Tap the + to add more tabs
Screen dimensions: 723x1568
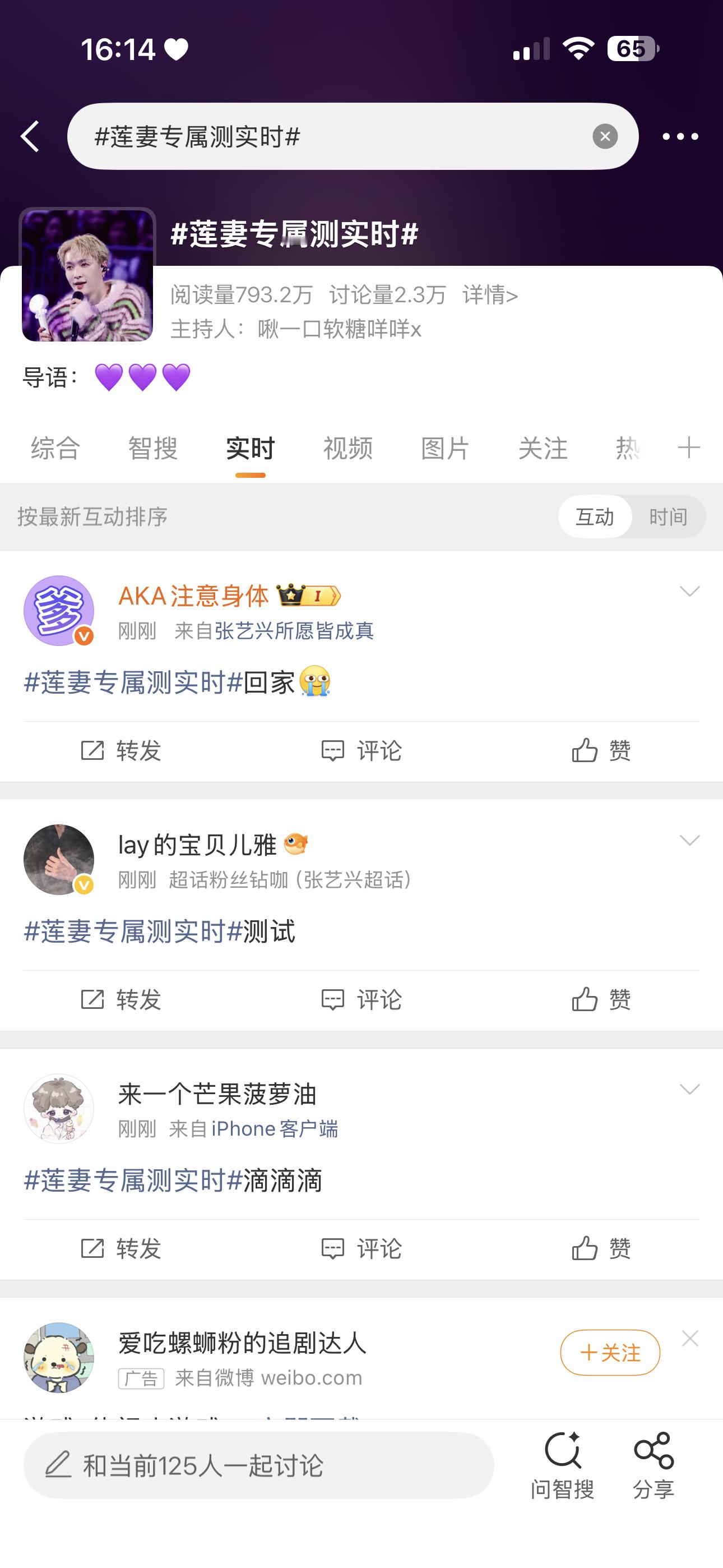pyautogui.click(x=687, y=449)
